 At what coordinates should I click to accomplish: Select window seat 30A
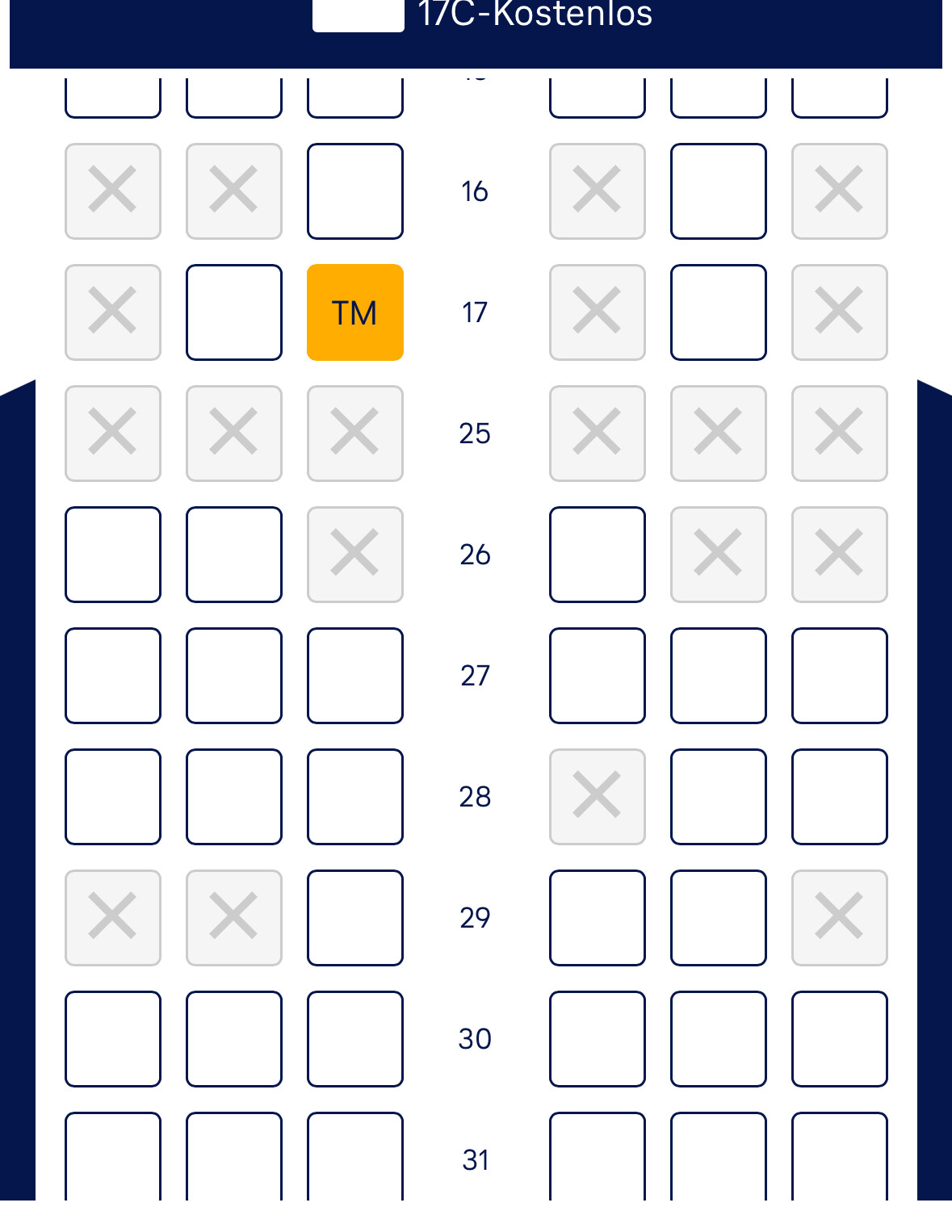coord(113,1039)
